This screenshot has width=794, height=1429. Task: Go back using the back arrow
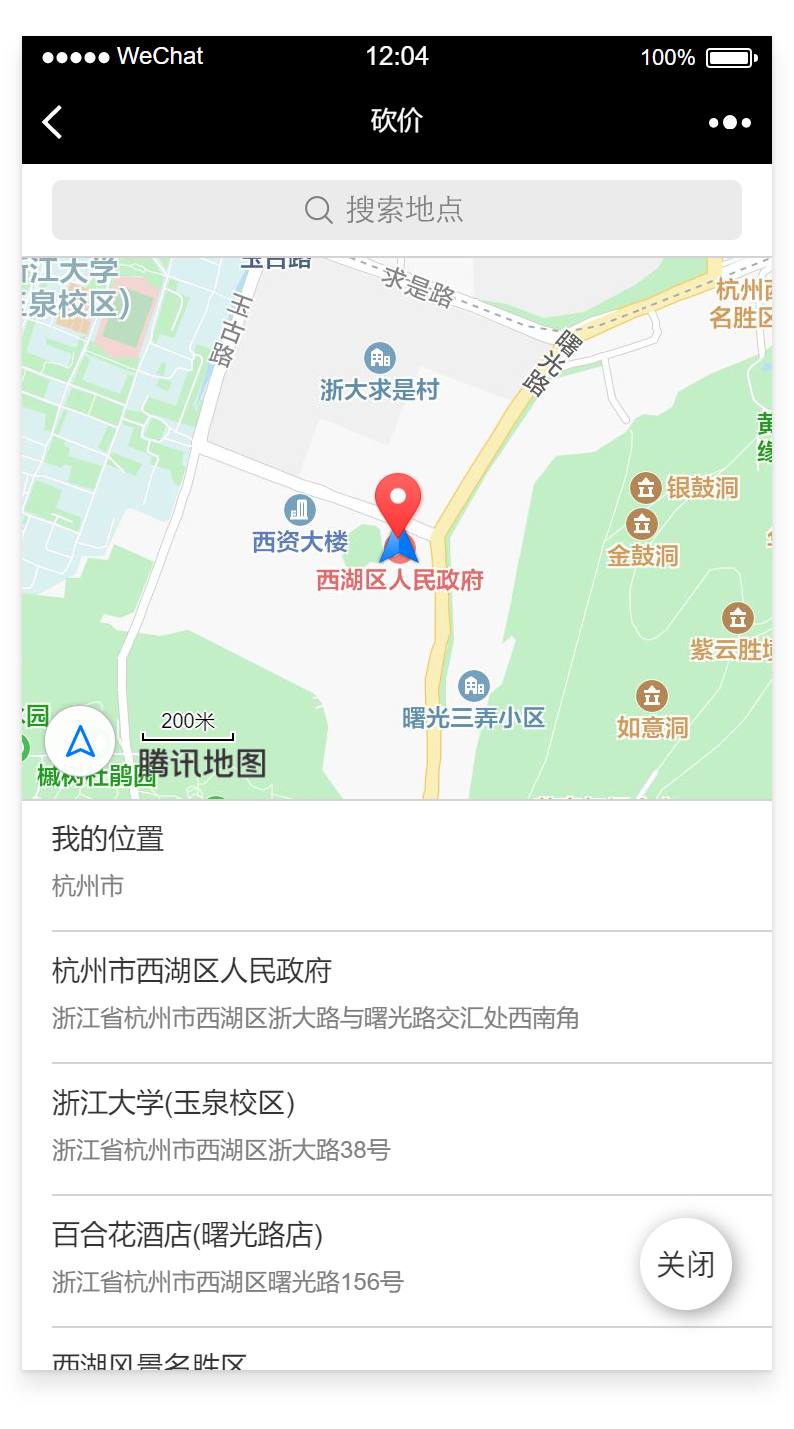(x=50, y=121)
